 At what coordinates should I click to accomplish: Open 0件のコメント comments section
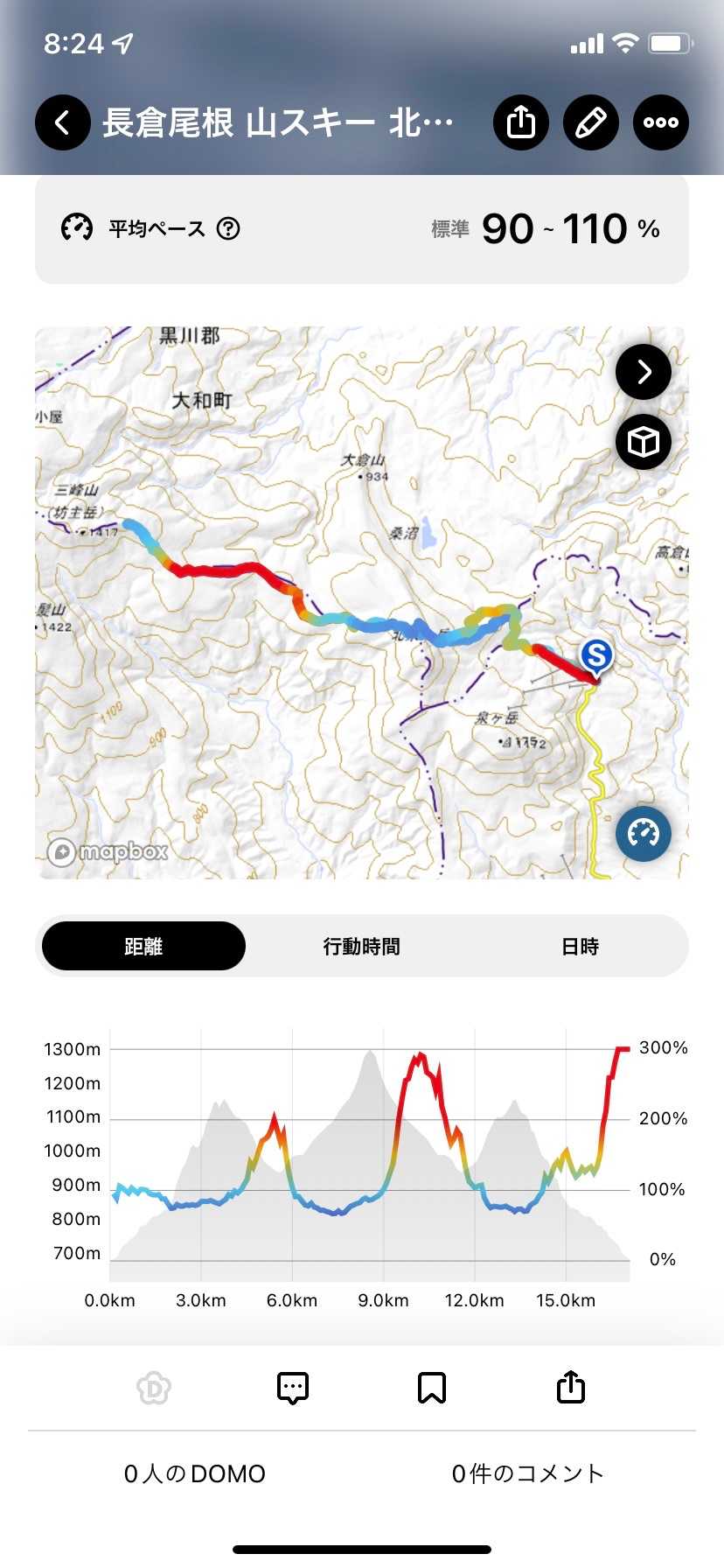click(x=528, y=1473)
